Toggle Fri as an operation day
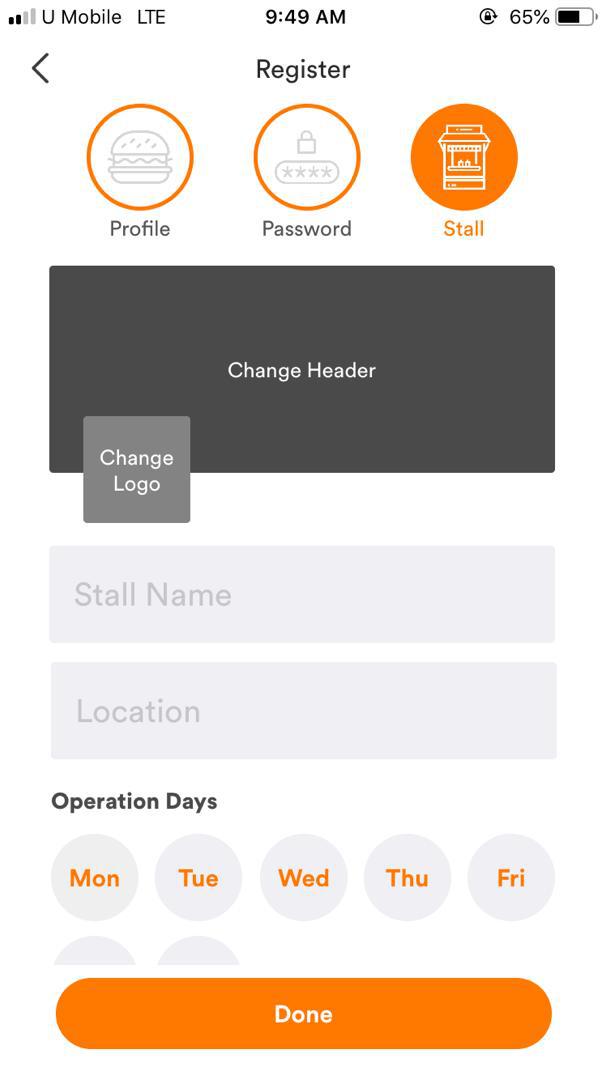The width and height of the screenshot is (607, 1080). pos(511,878)
